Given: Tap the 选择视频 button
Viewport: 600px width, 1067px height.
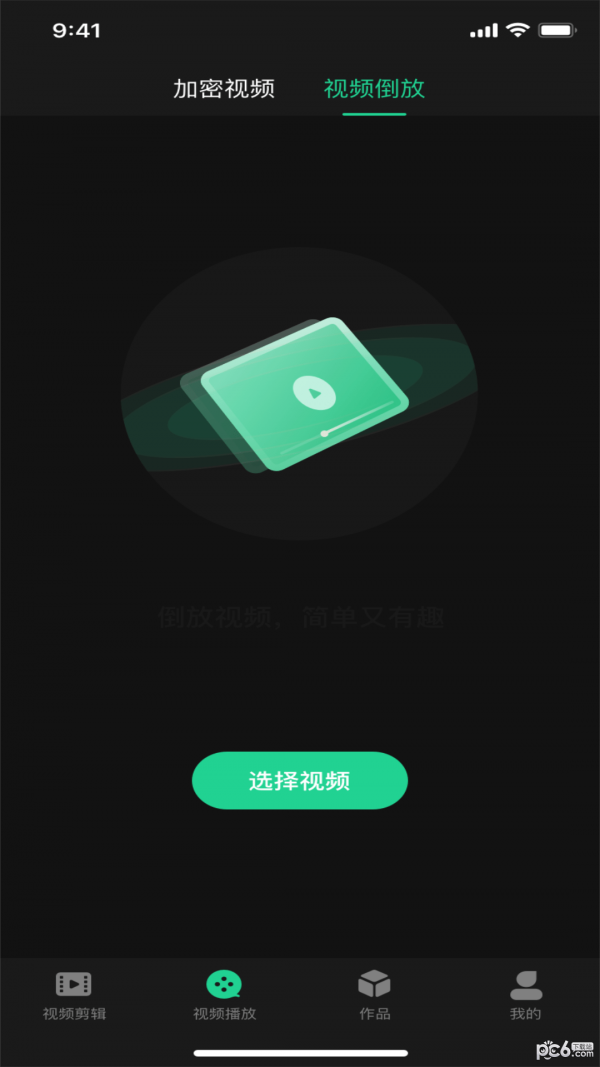Looking at the screenshot, I should 300,780.
